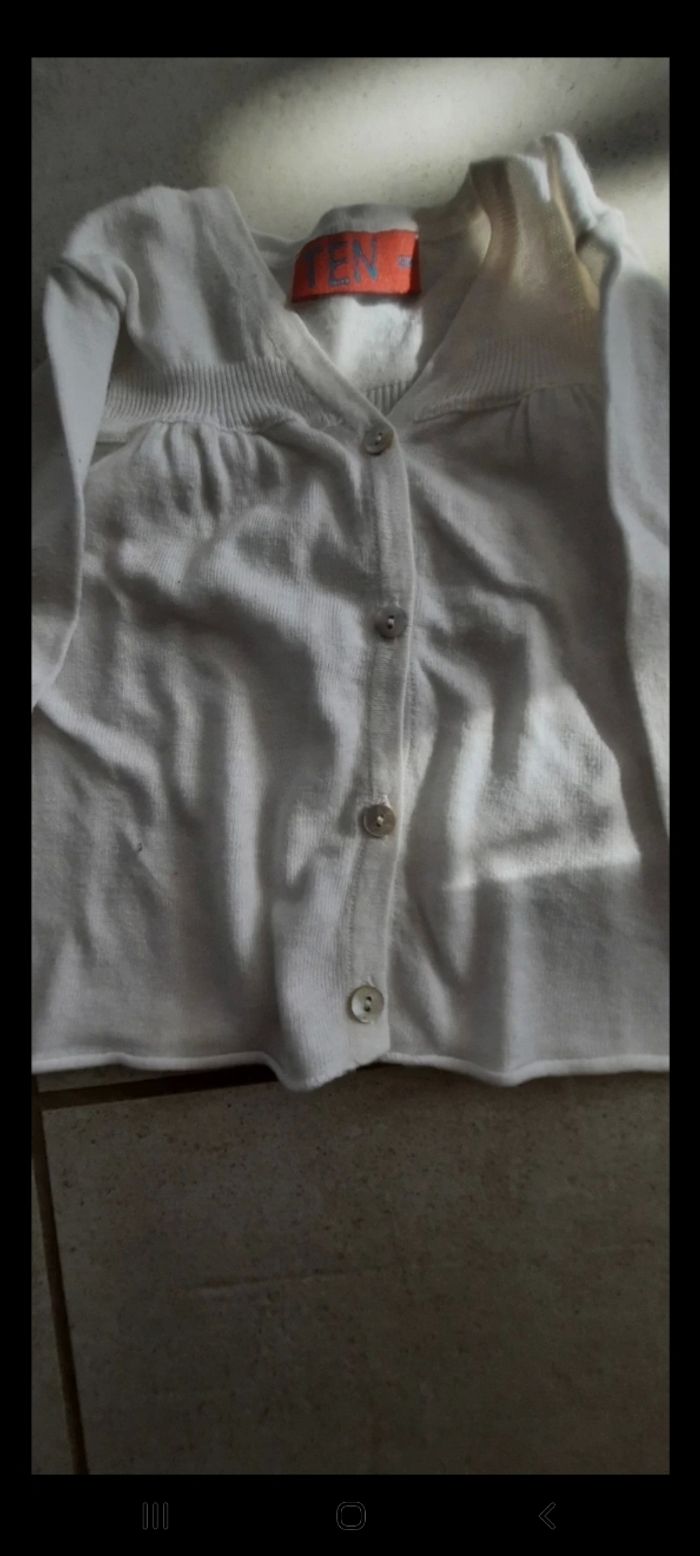Image resolution: width=700 pixels, height=1556 pixels.
Task: Go to the home screen
Action: 351,1516
